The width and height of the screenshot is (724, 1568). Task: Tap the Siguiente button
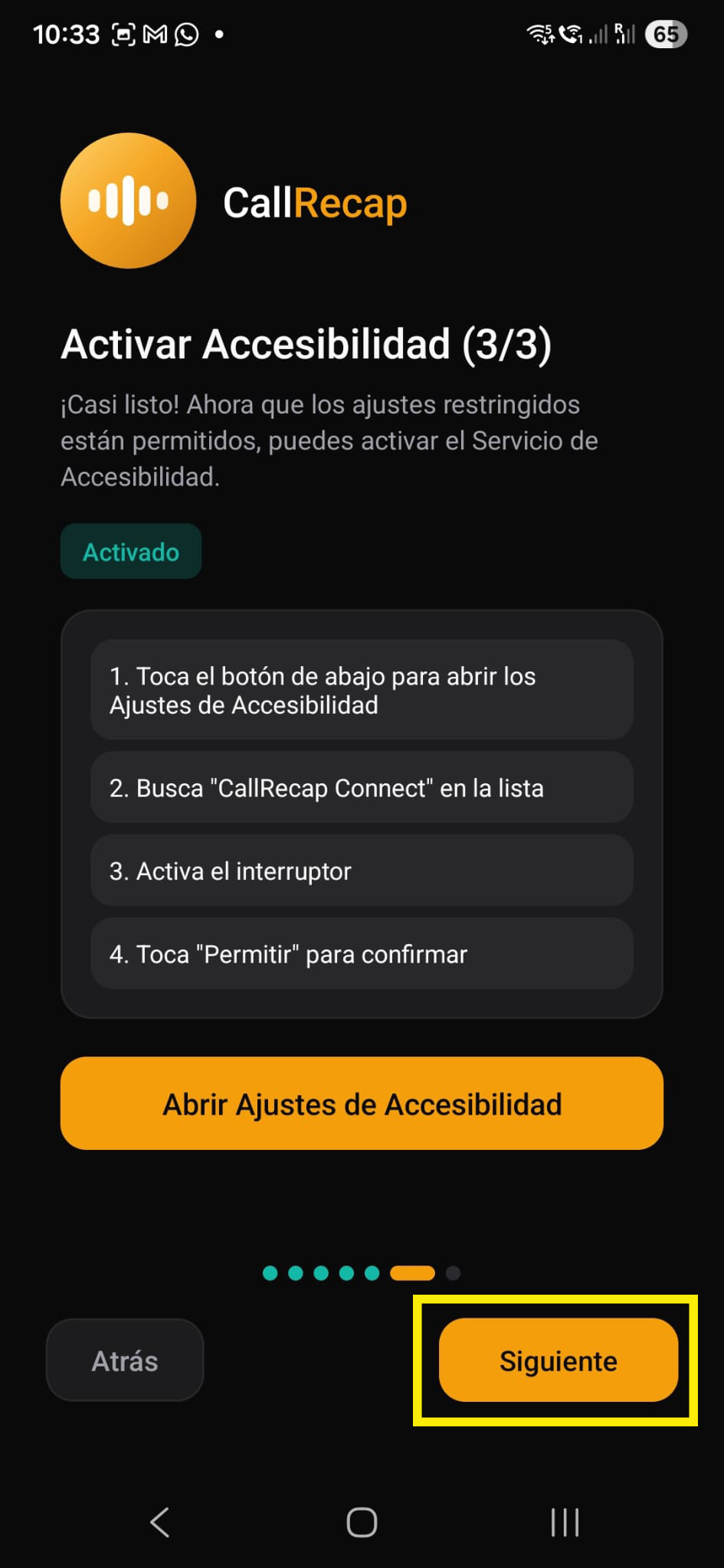[x=558, y=1361]
